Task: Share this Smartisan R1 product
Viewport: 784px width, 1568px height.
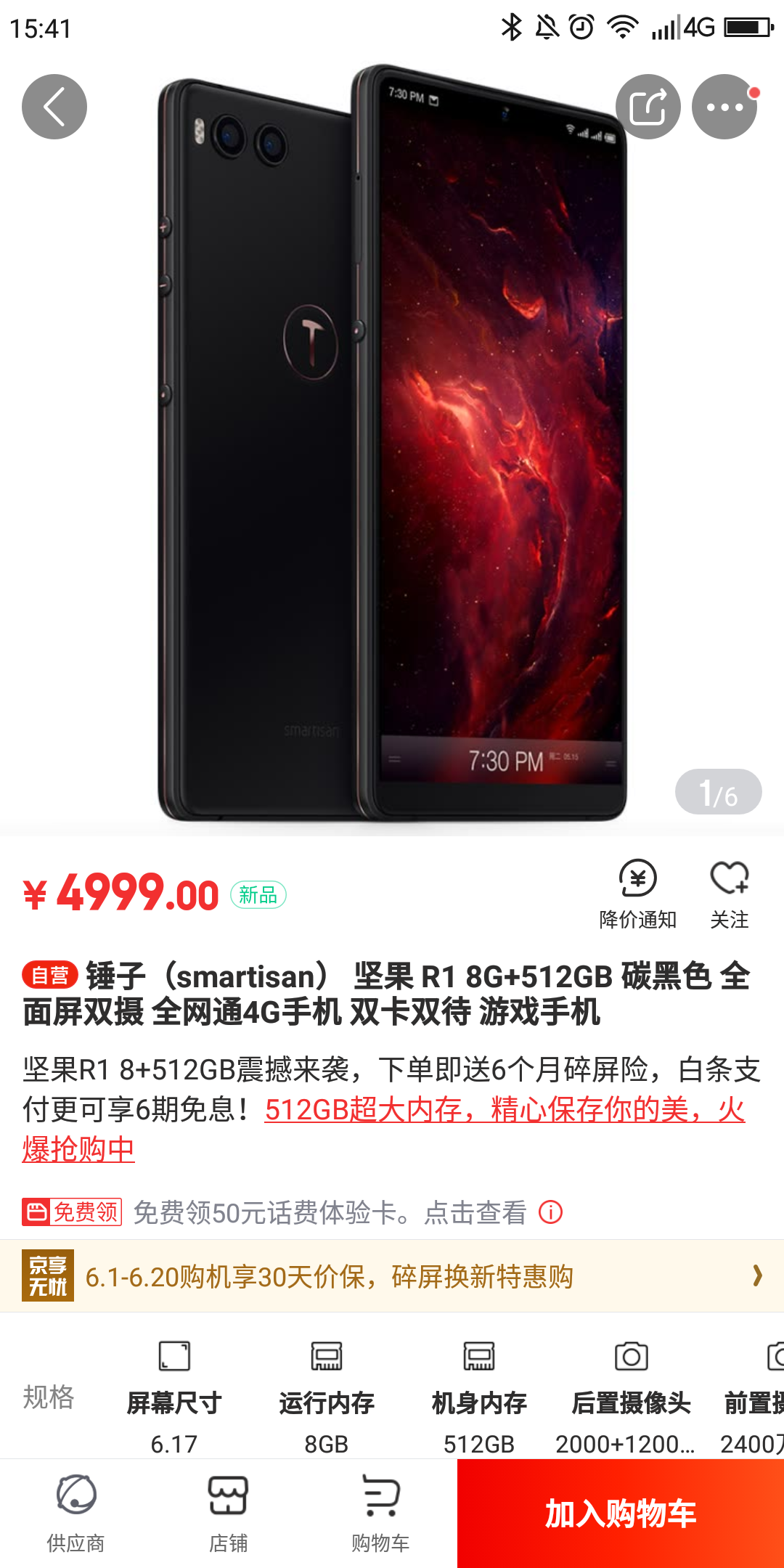Action: 648,107
